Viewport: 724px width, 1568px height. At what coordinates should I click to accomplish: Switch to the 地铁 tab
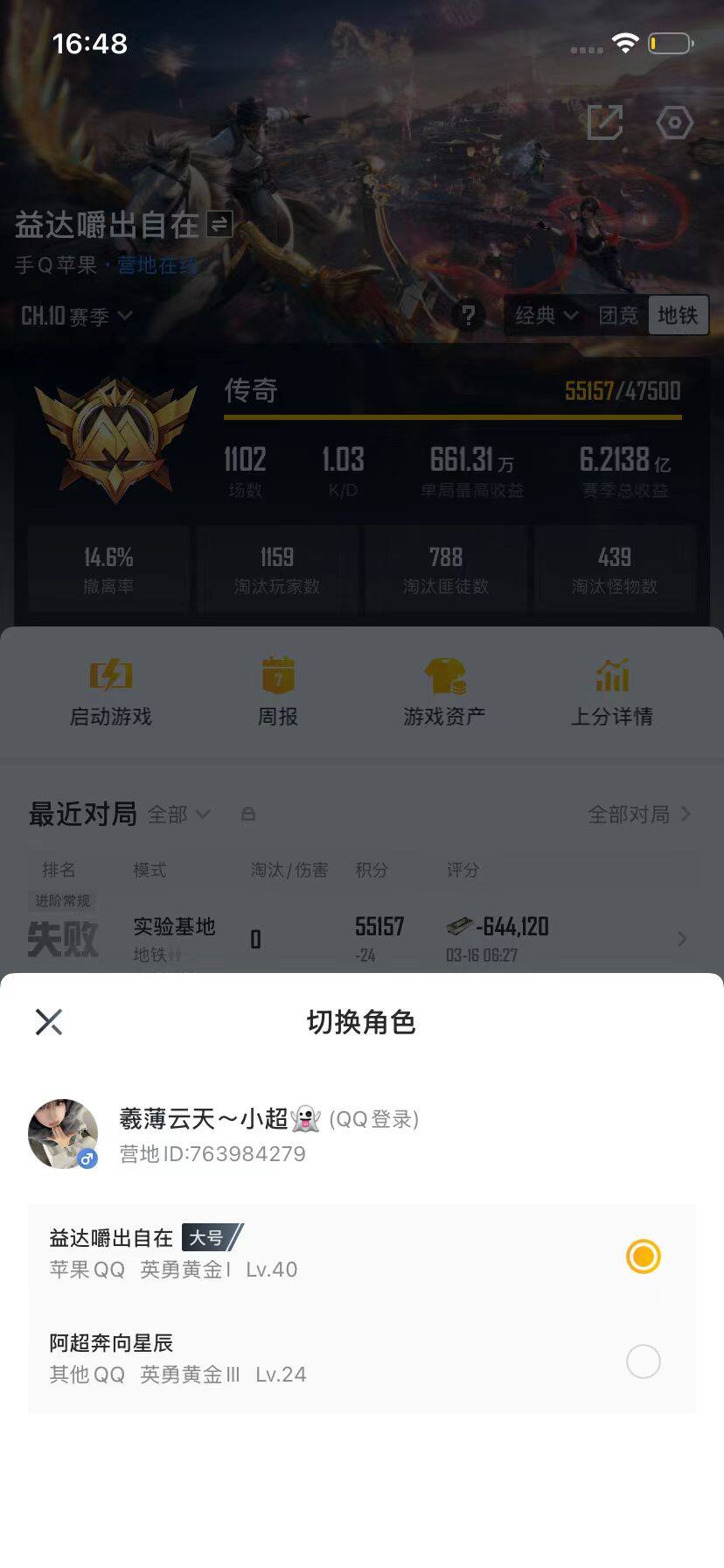679,316
